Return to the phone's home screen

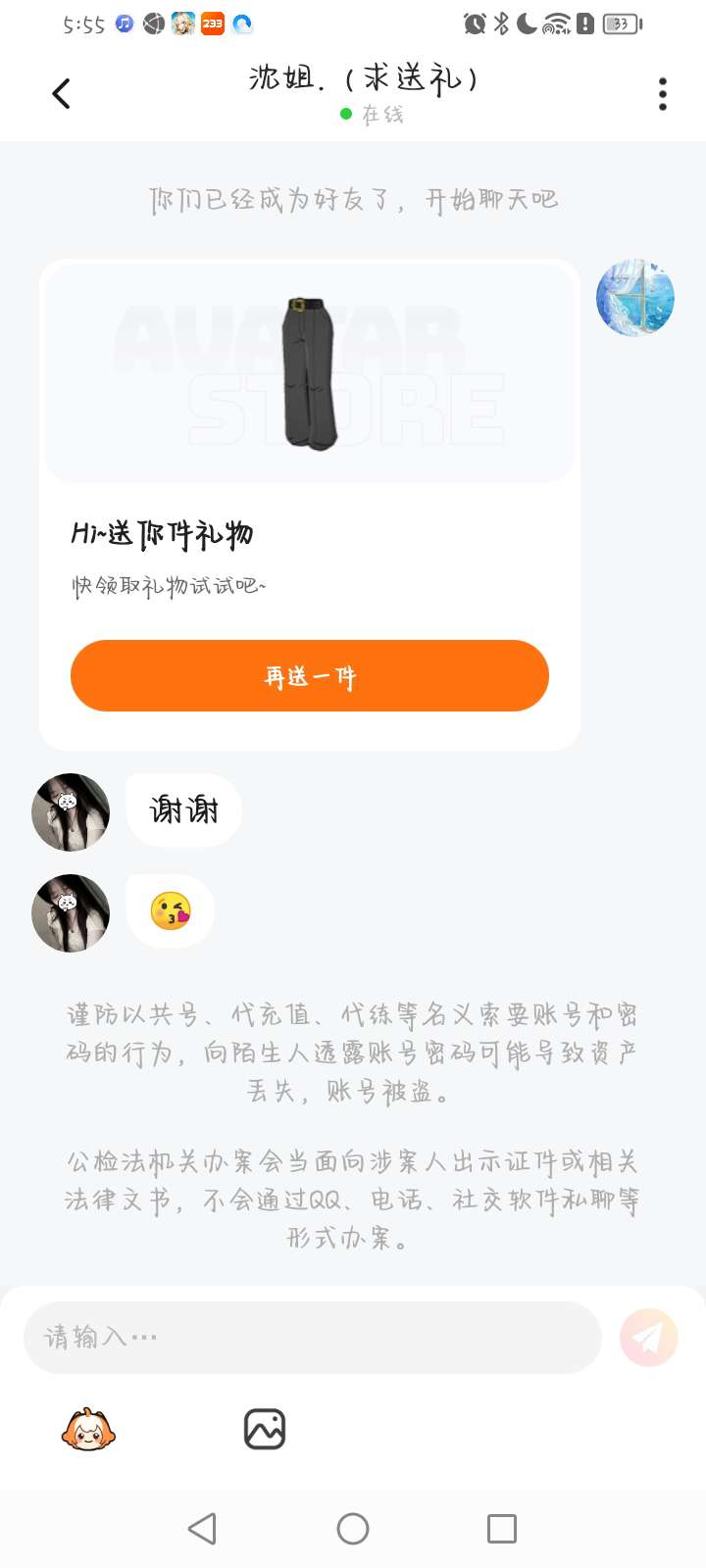point(353,1529)
